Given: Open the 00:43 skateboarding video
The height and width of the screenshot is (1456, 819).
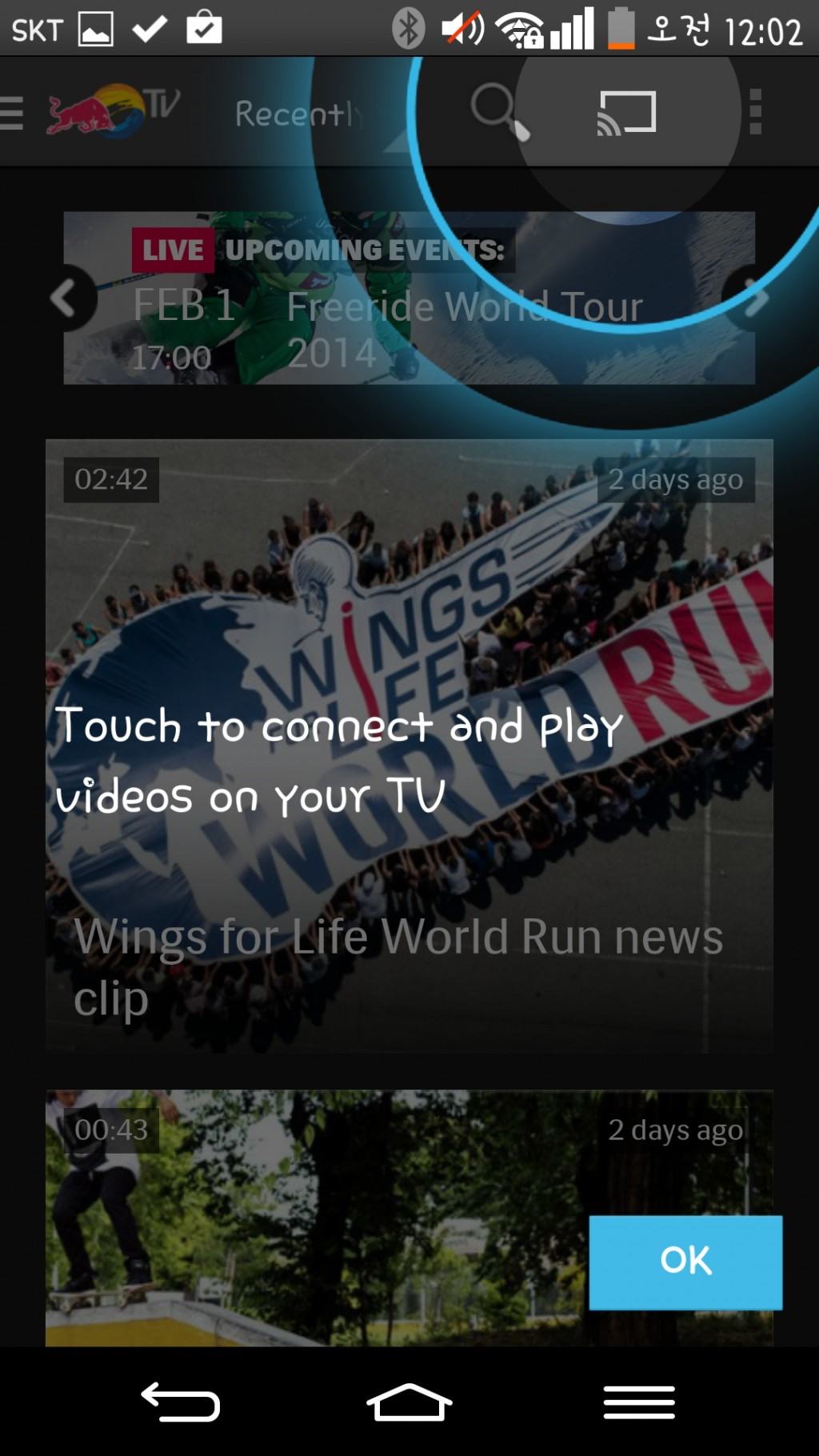Looking at the screenshot, I should click(x=320, y=1216).
